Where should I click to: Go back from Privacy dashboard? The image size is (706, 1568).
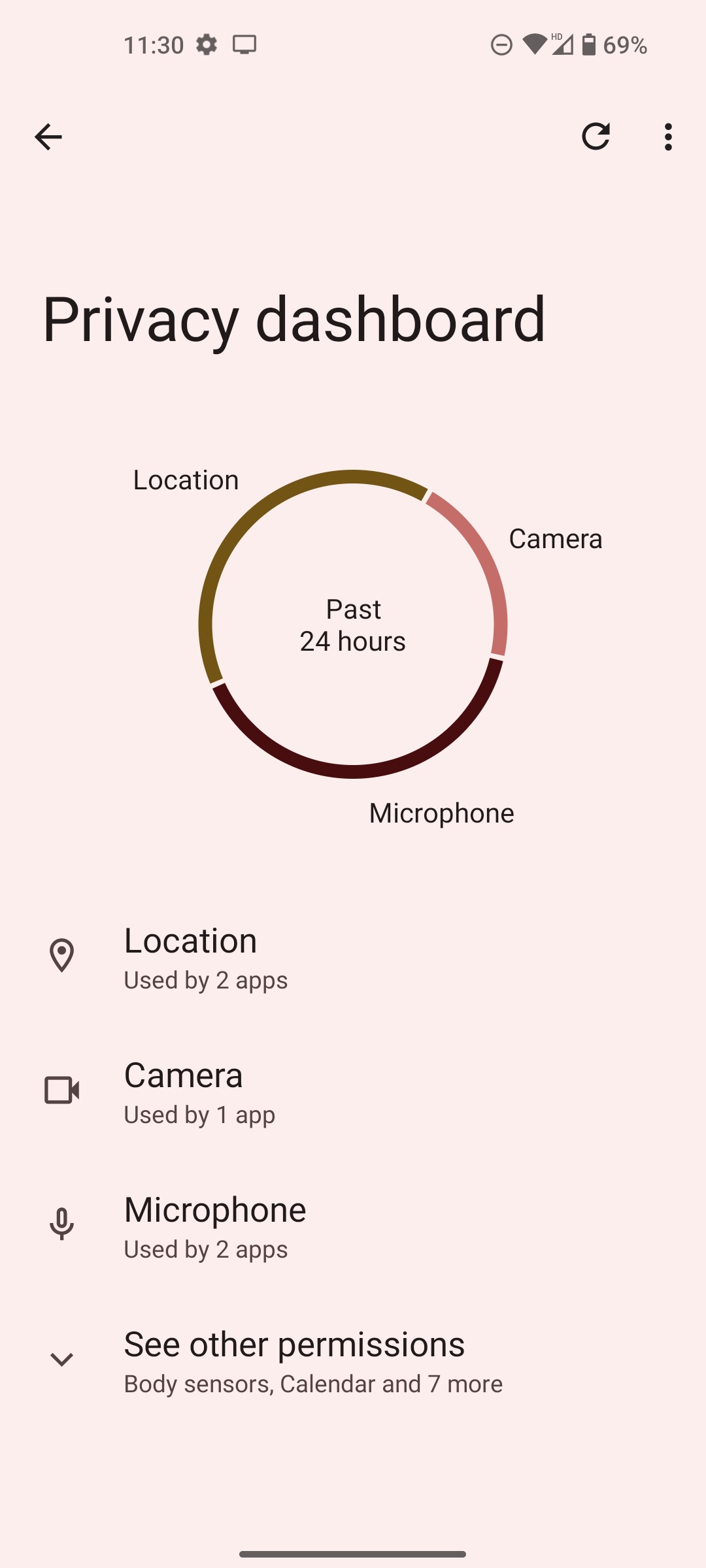pyautogui.click(x=48, y=137)
